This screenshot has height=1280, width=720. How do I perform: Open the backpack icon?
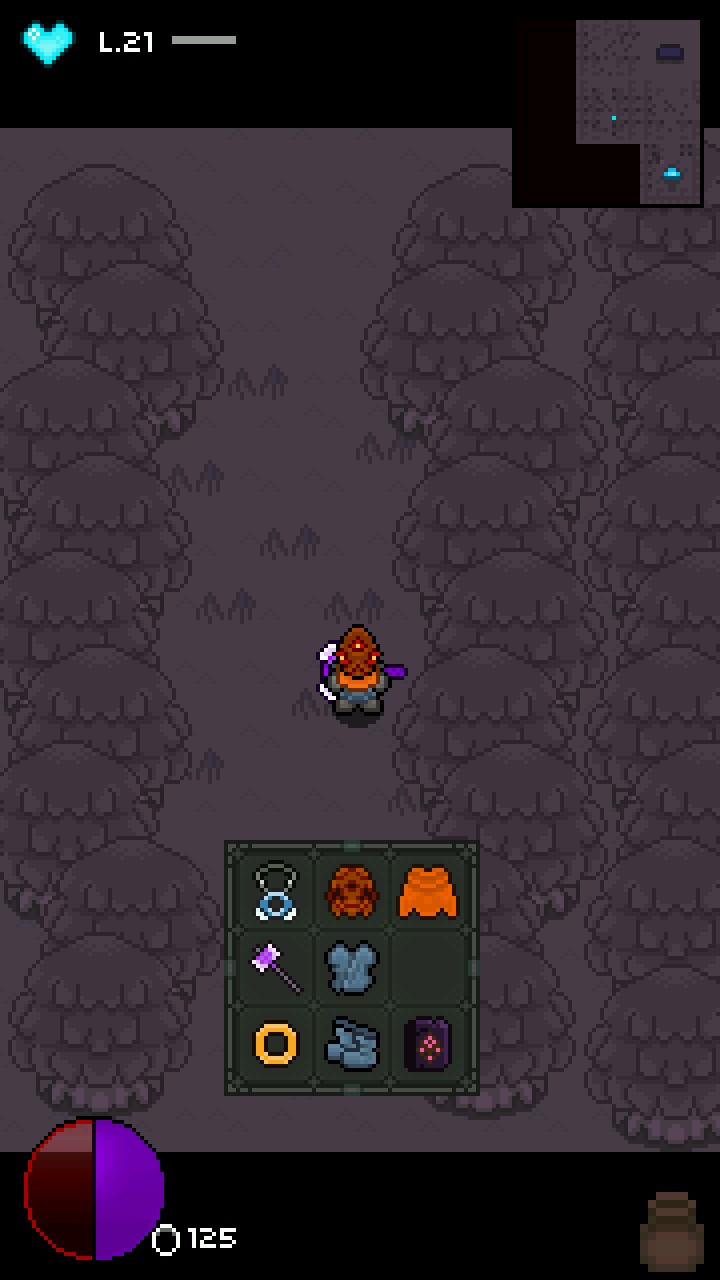point(671,1232)
